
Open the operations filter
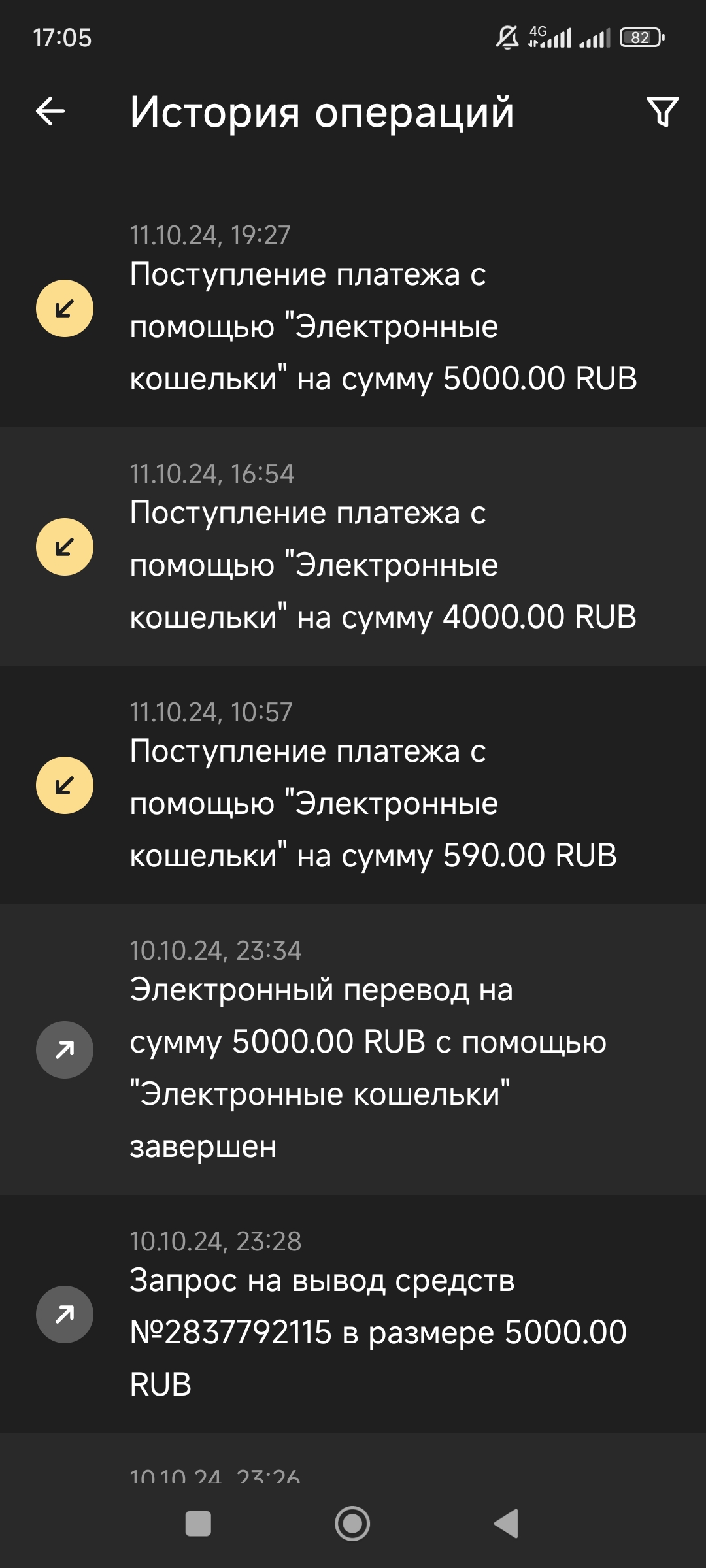[x=662, y=112]
